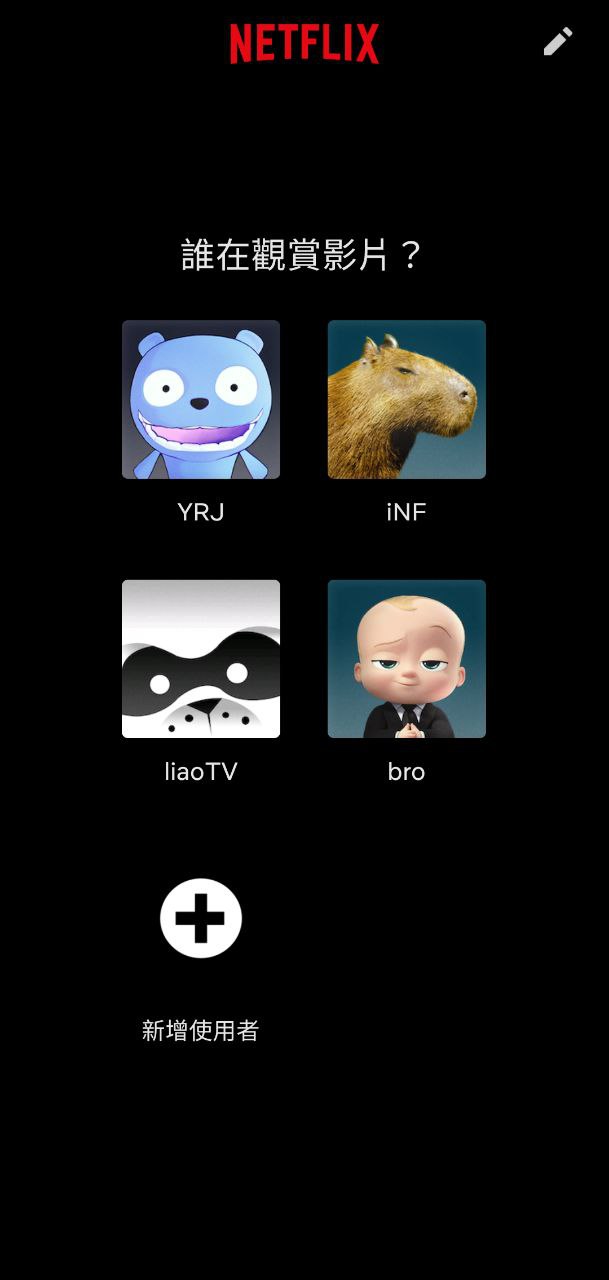The width and height of the screenshot is (609, 1280).
Task: Add a new user with 新增使用者
Action: (x=201, y=919)
